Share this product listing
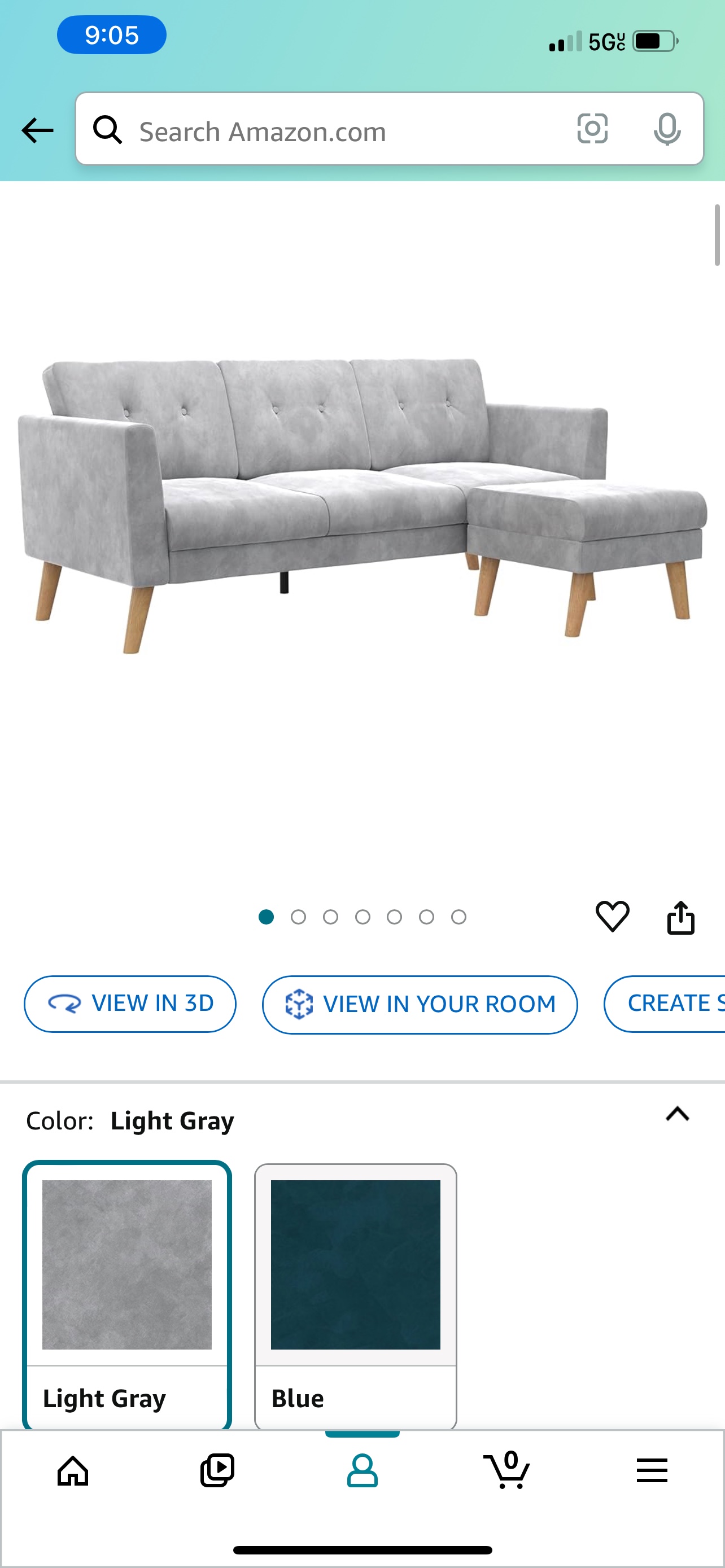The image size is (725, 1568). (680, 917)
